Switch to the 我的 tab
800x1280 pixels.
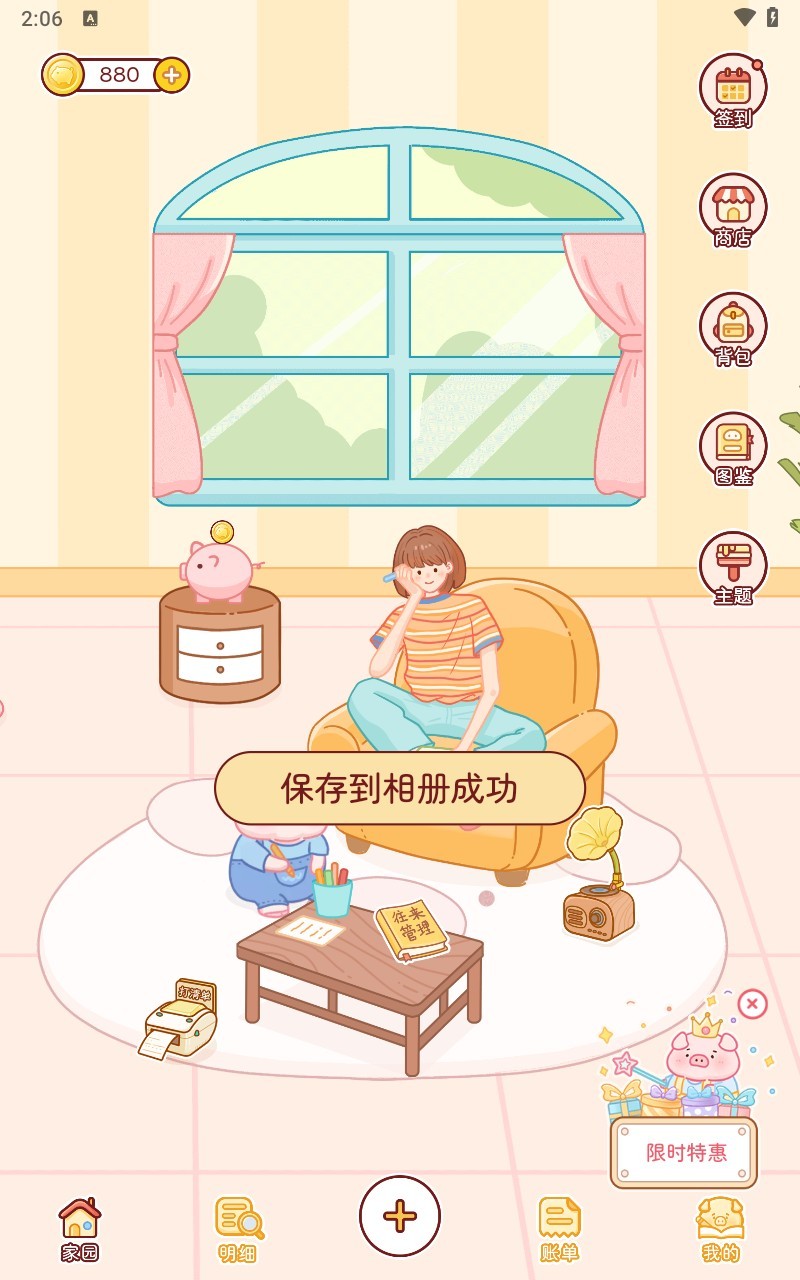tap(720, 1229)
